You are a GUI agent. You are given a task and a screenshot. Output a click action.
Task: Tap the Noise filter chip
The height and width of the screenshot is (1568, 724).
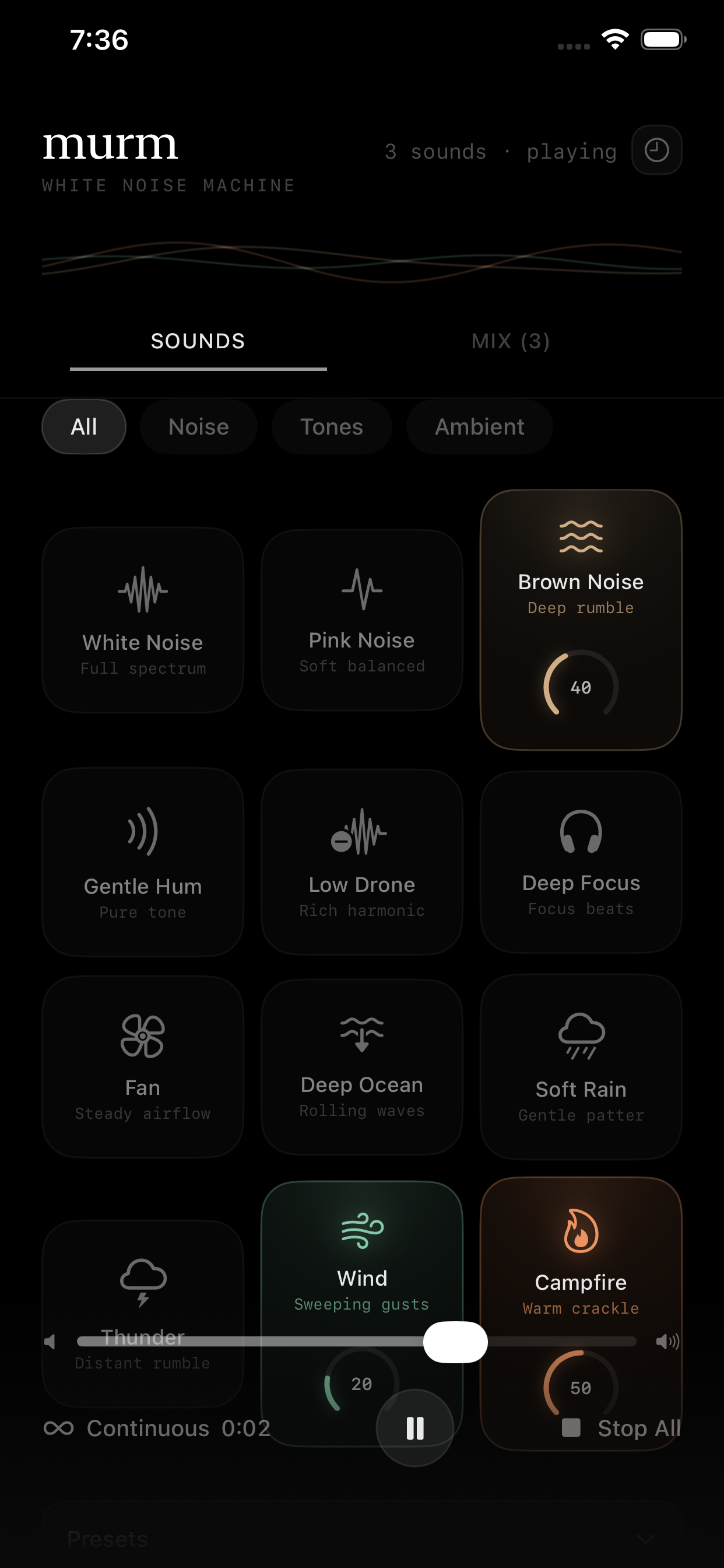pos(198,426)
